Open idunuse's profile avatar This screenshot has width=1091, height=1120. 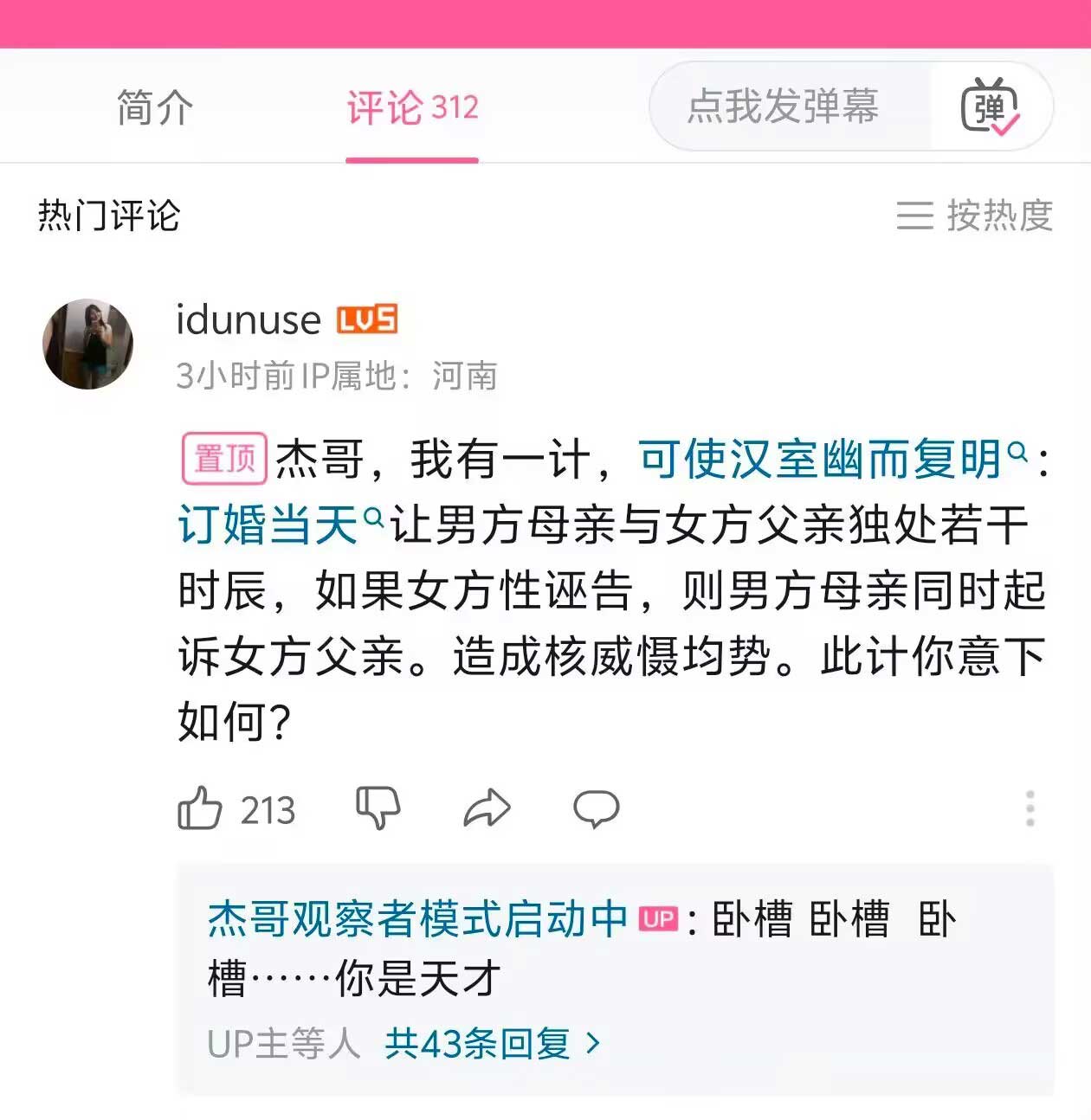click(x=87, y=344)
